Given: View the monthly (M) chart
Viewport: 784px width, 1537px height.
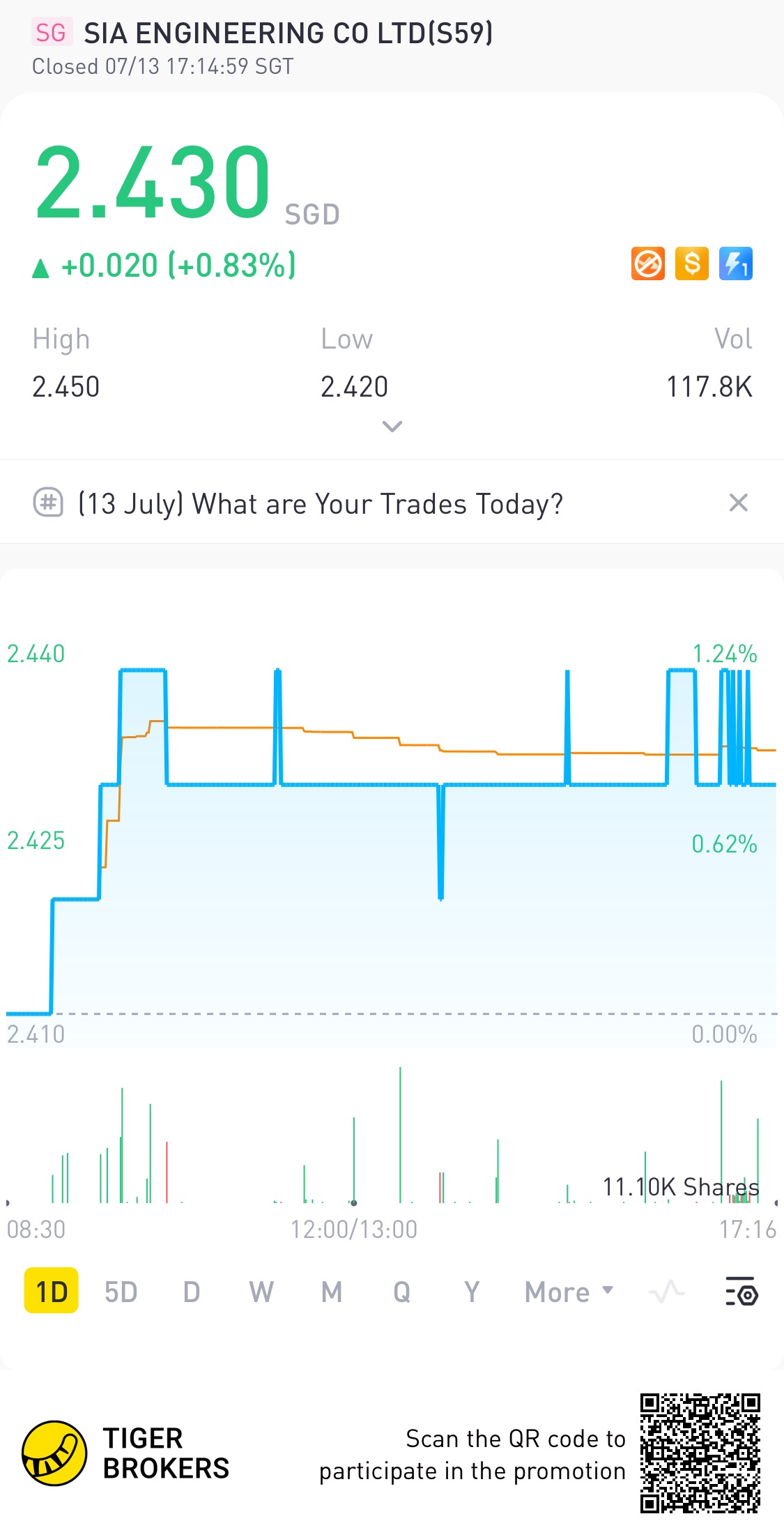Looking at the screenshot, I should click(332, 1292).
